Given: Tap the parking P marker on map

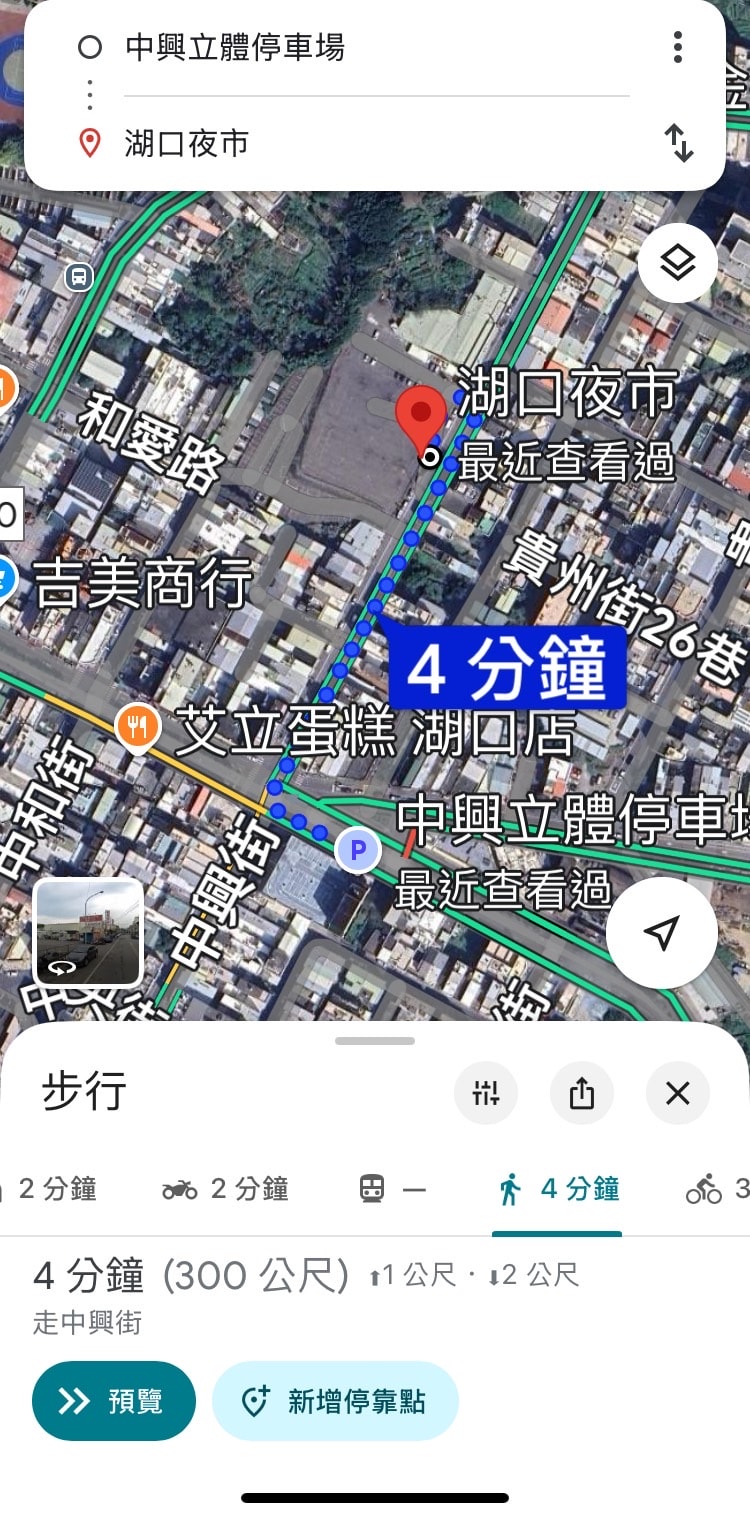Looking at the screenshot, I should click(357, 851).
